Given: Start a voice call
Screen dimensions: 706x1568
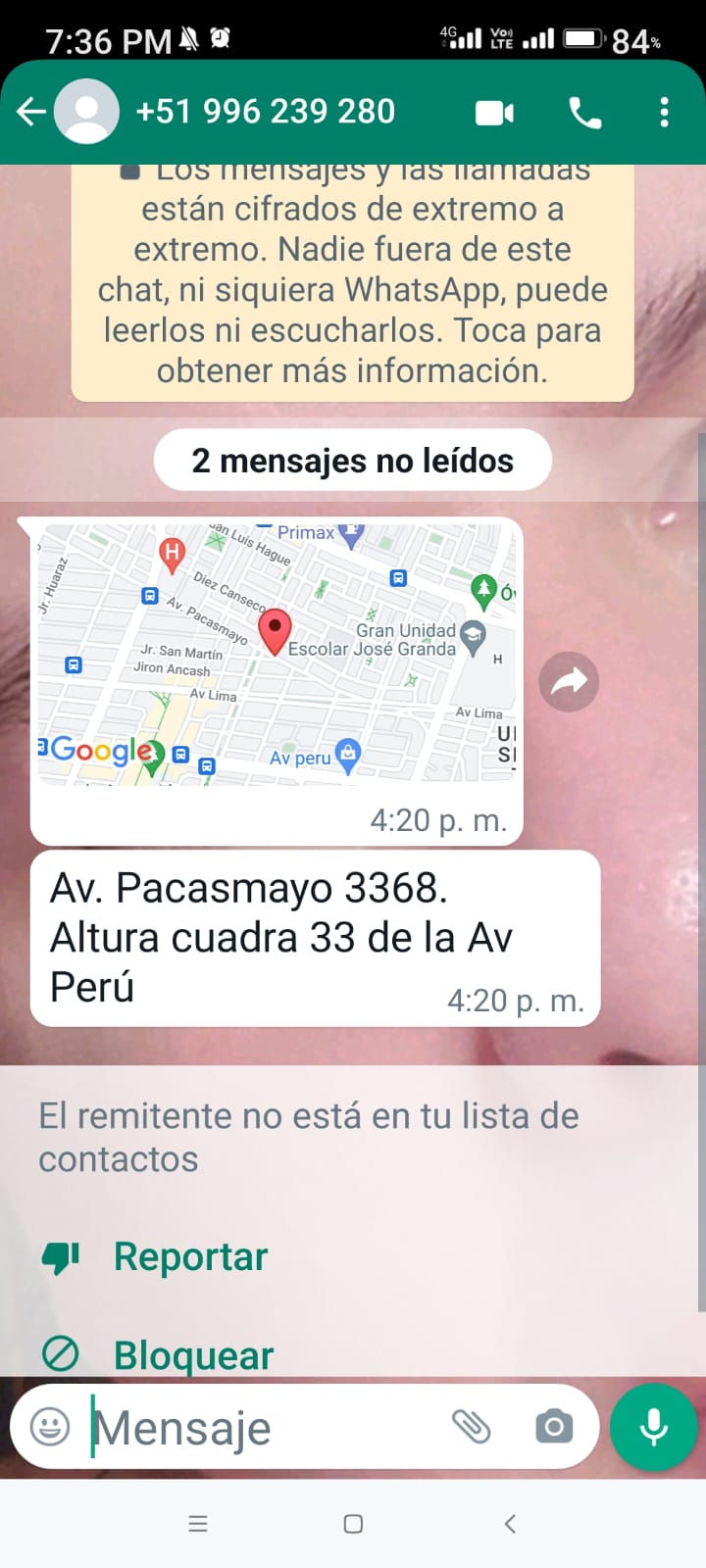Looking at the screenshot, I should click(585, 113).
